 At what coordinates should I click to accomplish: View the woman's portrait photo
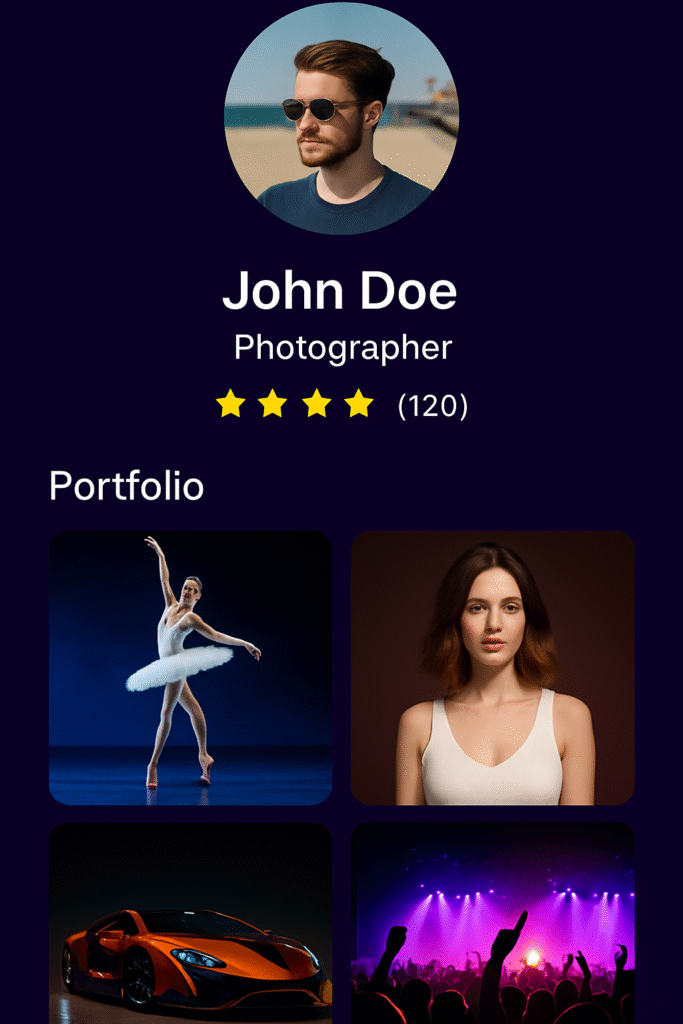[x=493, y=668]
